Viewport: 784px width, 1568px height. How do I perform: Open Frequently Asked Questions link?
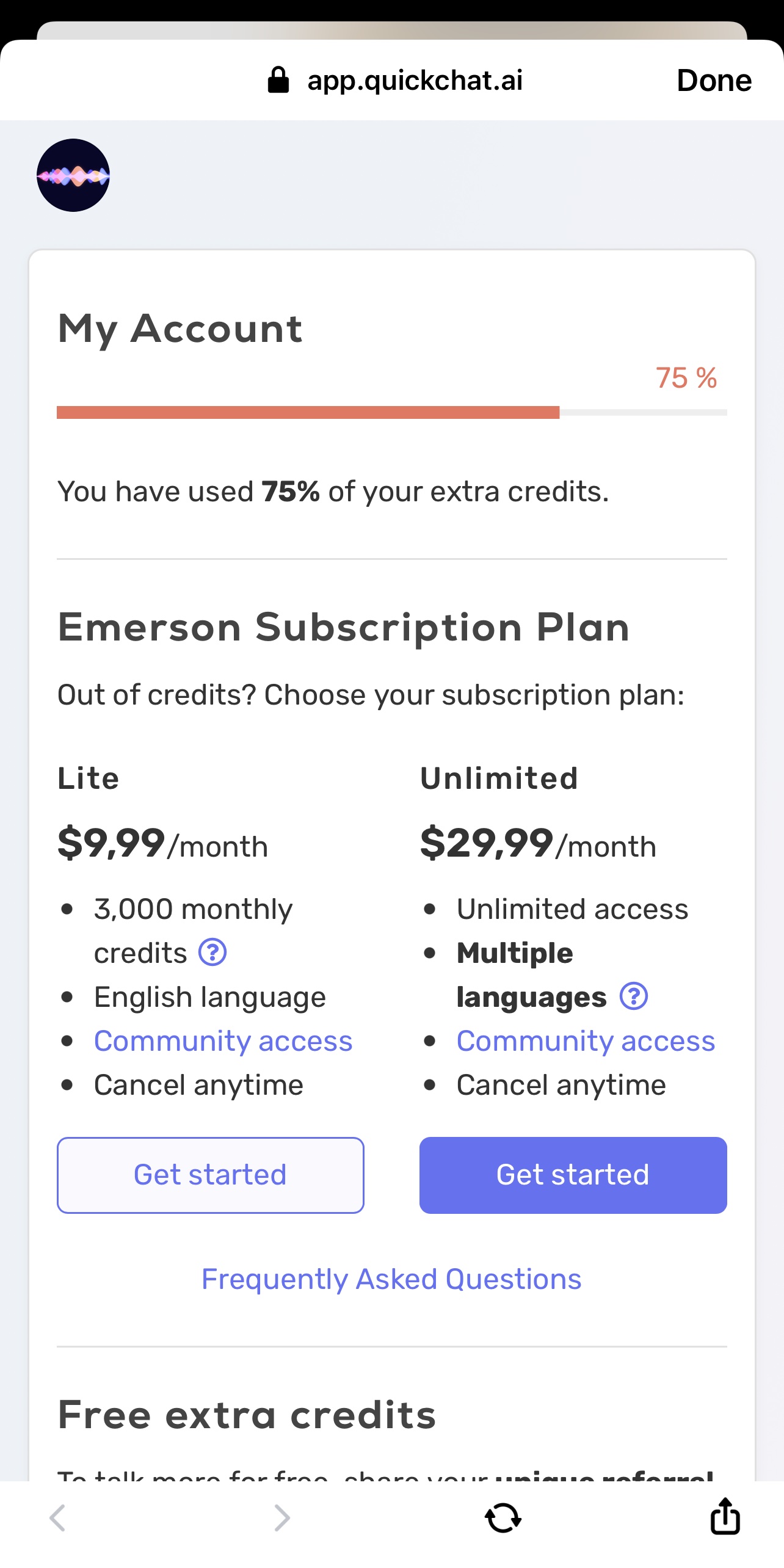[391, 1279]
